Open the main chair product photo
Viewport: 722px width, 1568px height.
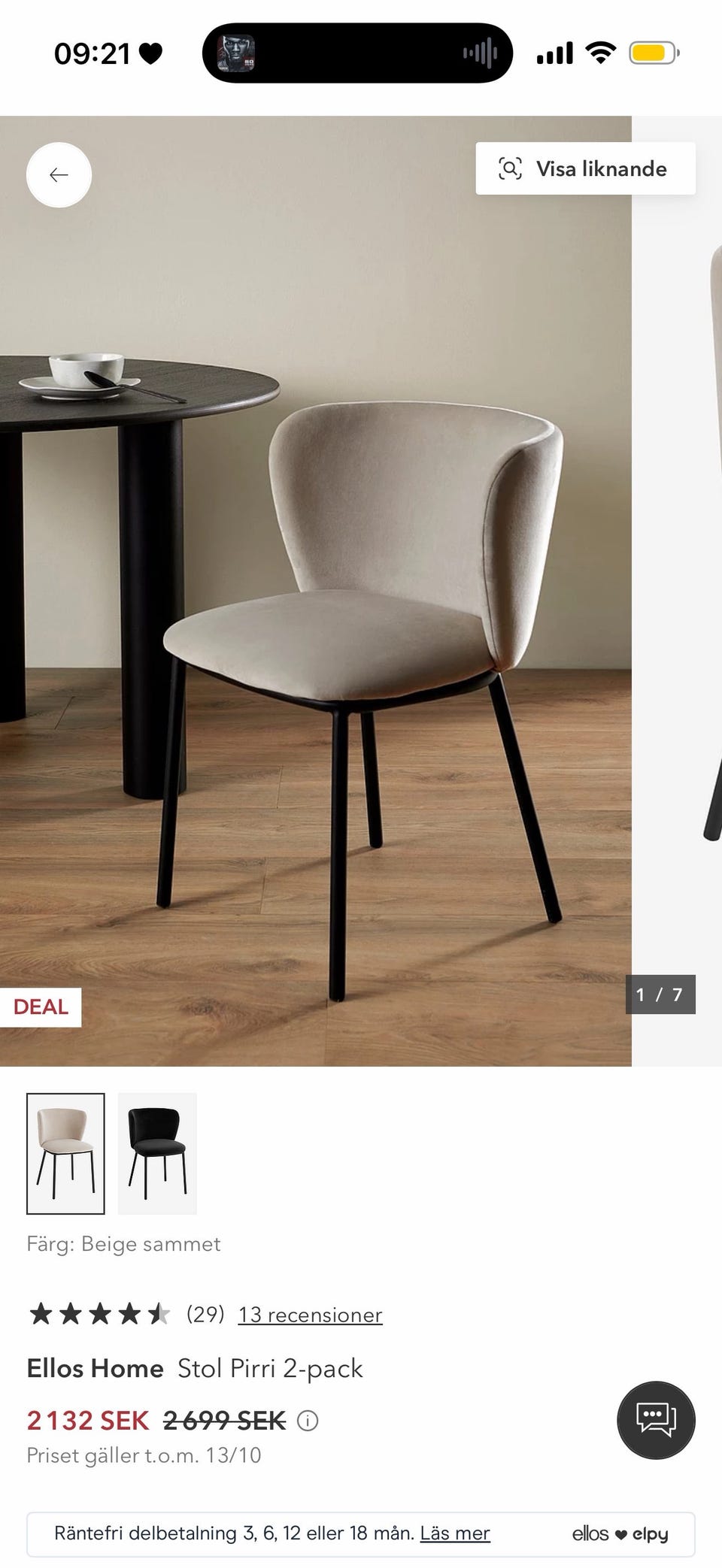pyautogui.click(x=316, y=591)
